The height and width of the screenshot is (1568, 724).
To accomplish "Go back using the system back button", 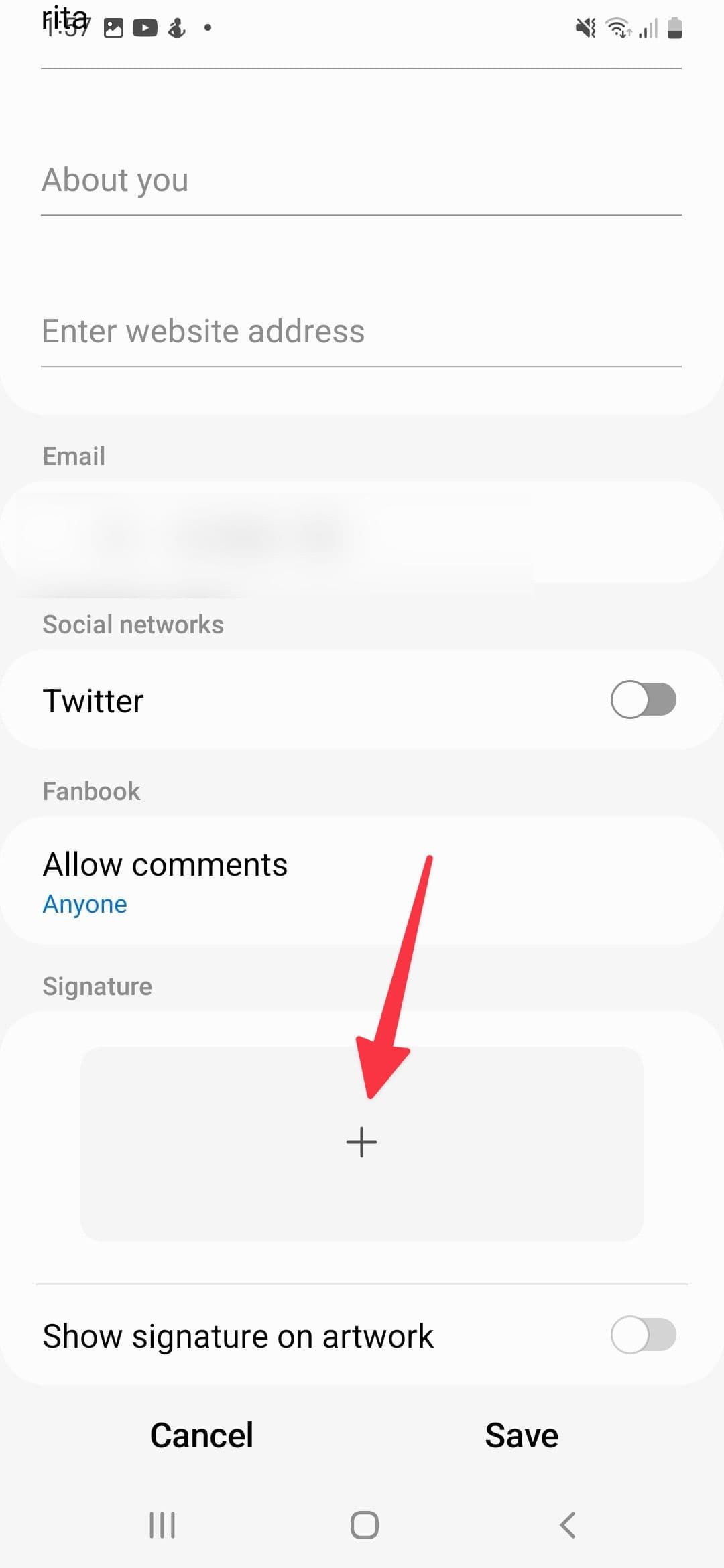I will click(567, 1525).
